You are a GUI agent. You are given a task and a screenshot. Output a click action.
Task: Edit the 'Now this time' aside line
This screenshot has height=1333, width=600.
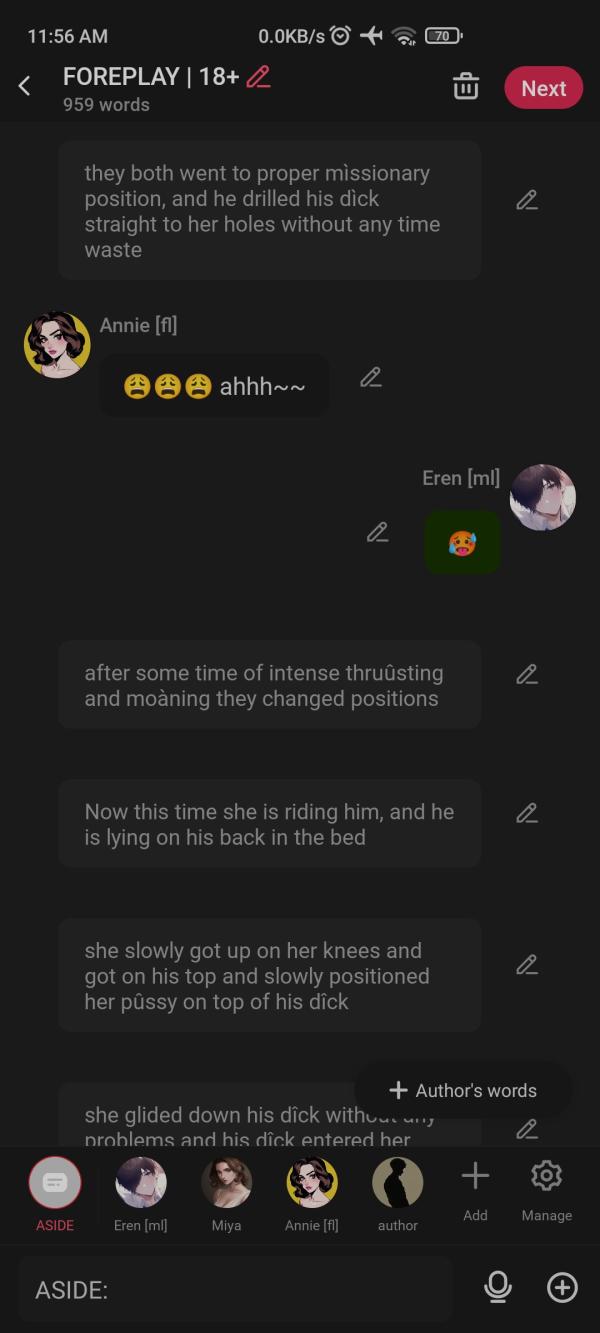coord(527,814)
